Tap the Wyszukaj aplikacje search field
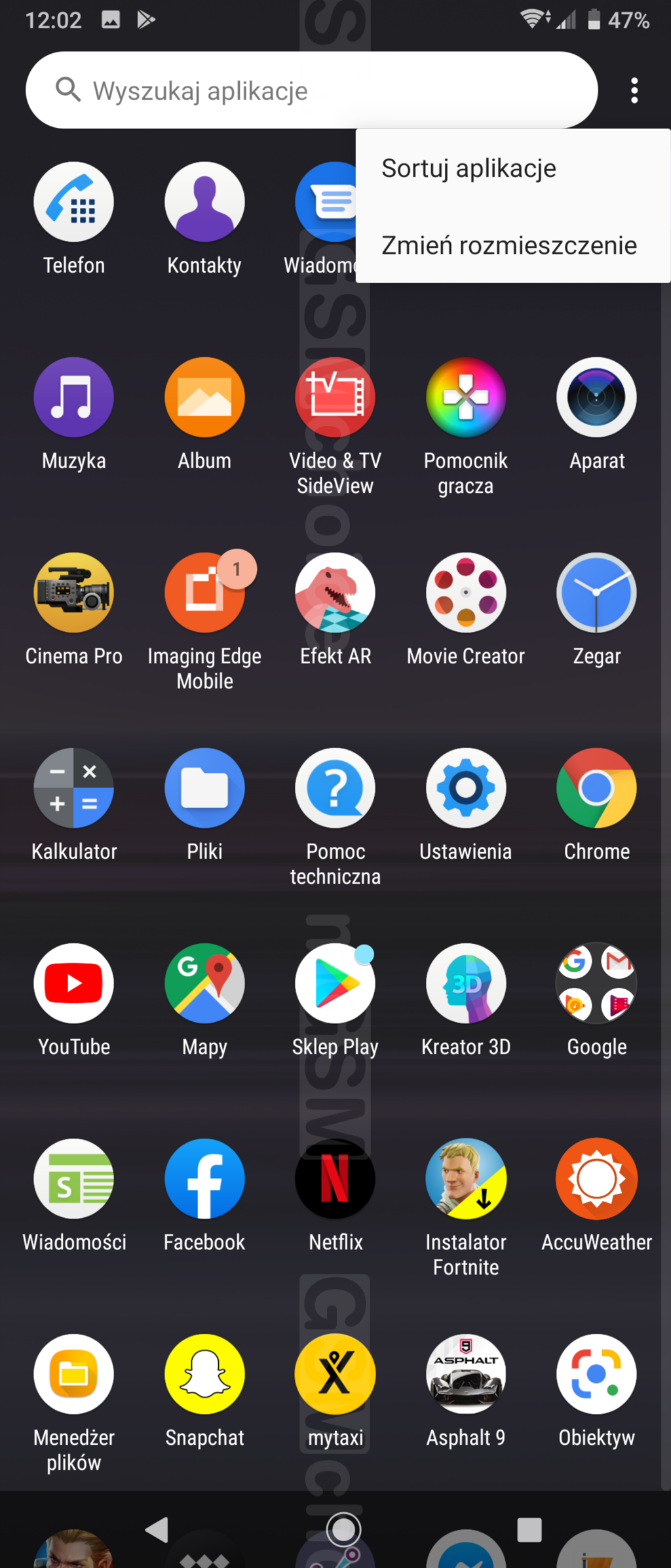The height and width of the screenshot is (1568, 671). (311, 90)
